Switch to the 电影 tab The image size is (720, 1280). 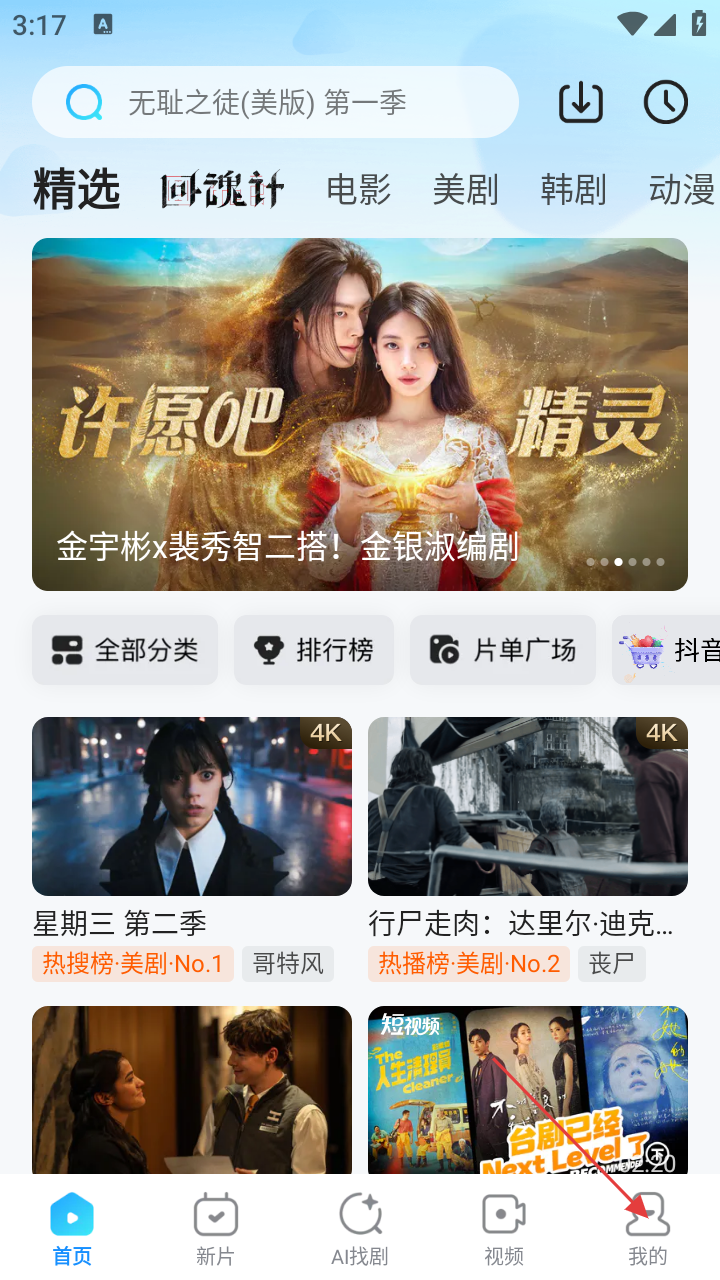[358, 190]
